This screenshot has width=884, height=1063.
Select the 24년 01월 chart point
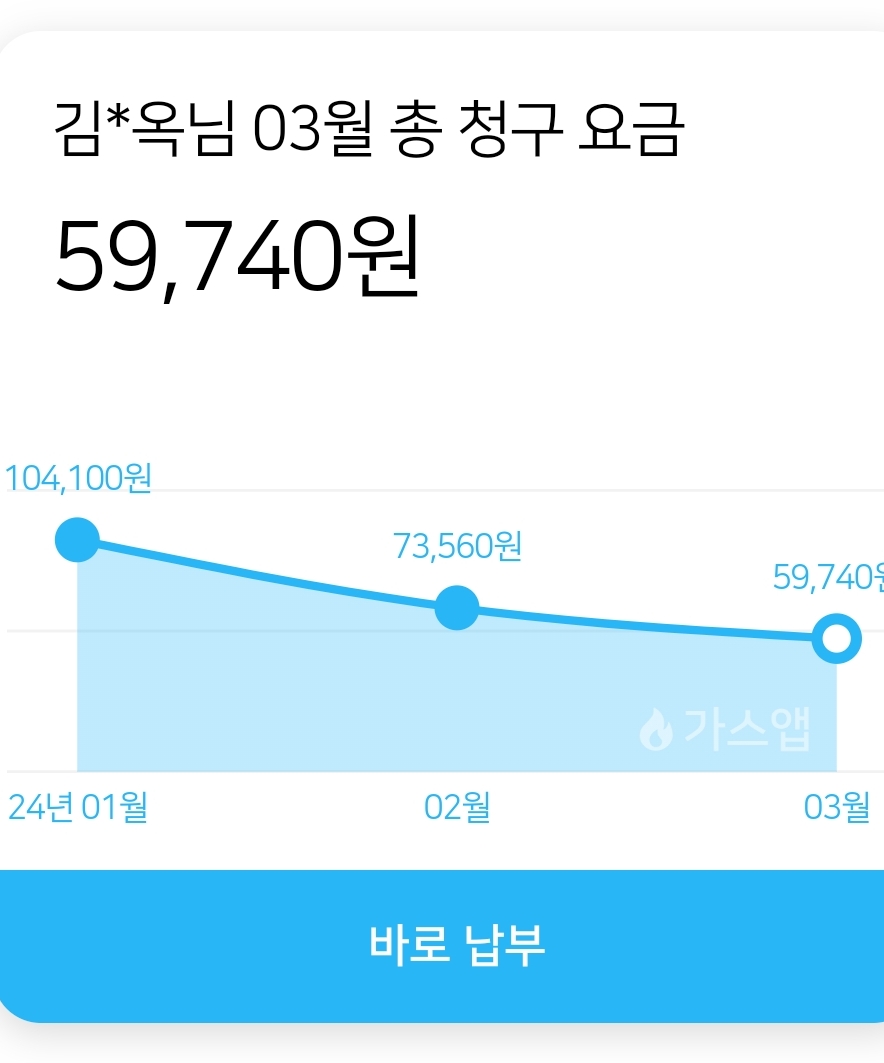(x=77, y=540)
